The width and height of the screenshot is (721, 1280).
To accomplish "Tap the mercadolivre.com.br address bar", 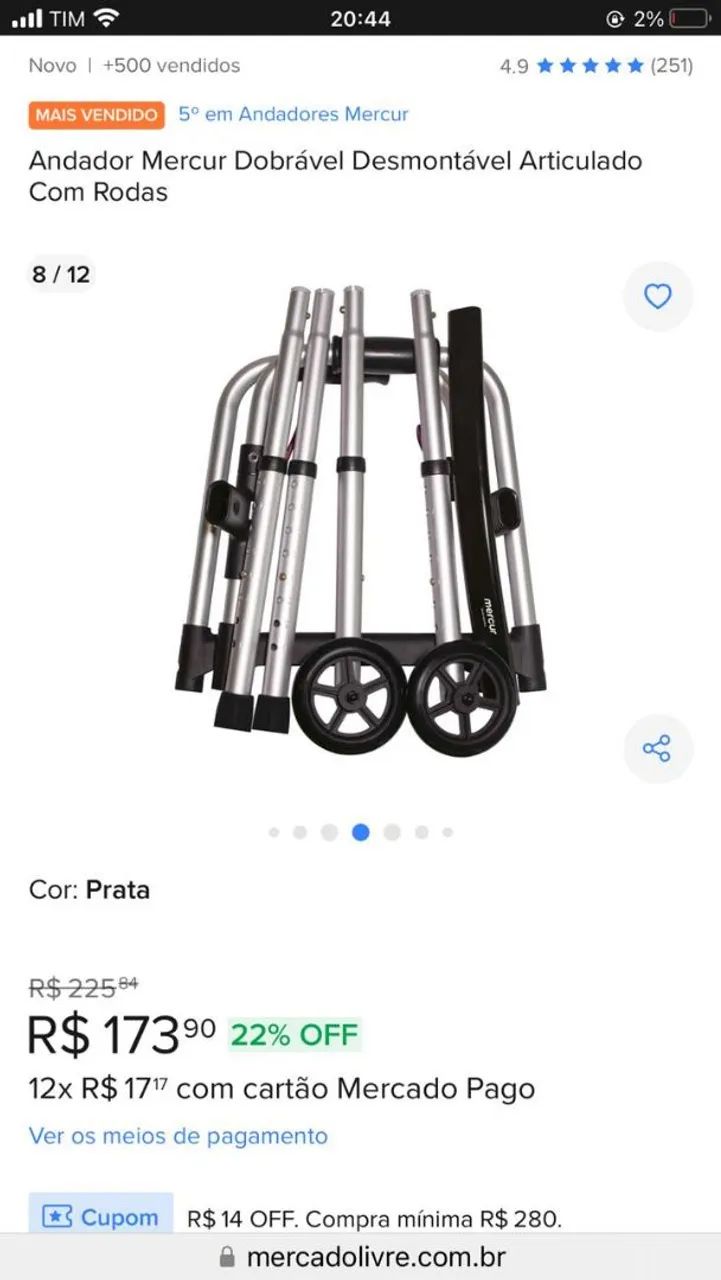I will point(361,1257).
